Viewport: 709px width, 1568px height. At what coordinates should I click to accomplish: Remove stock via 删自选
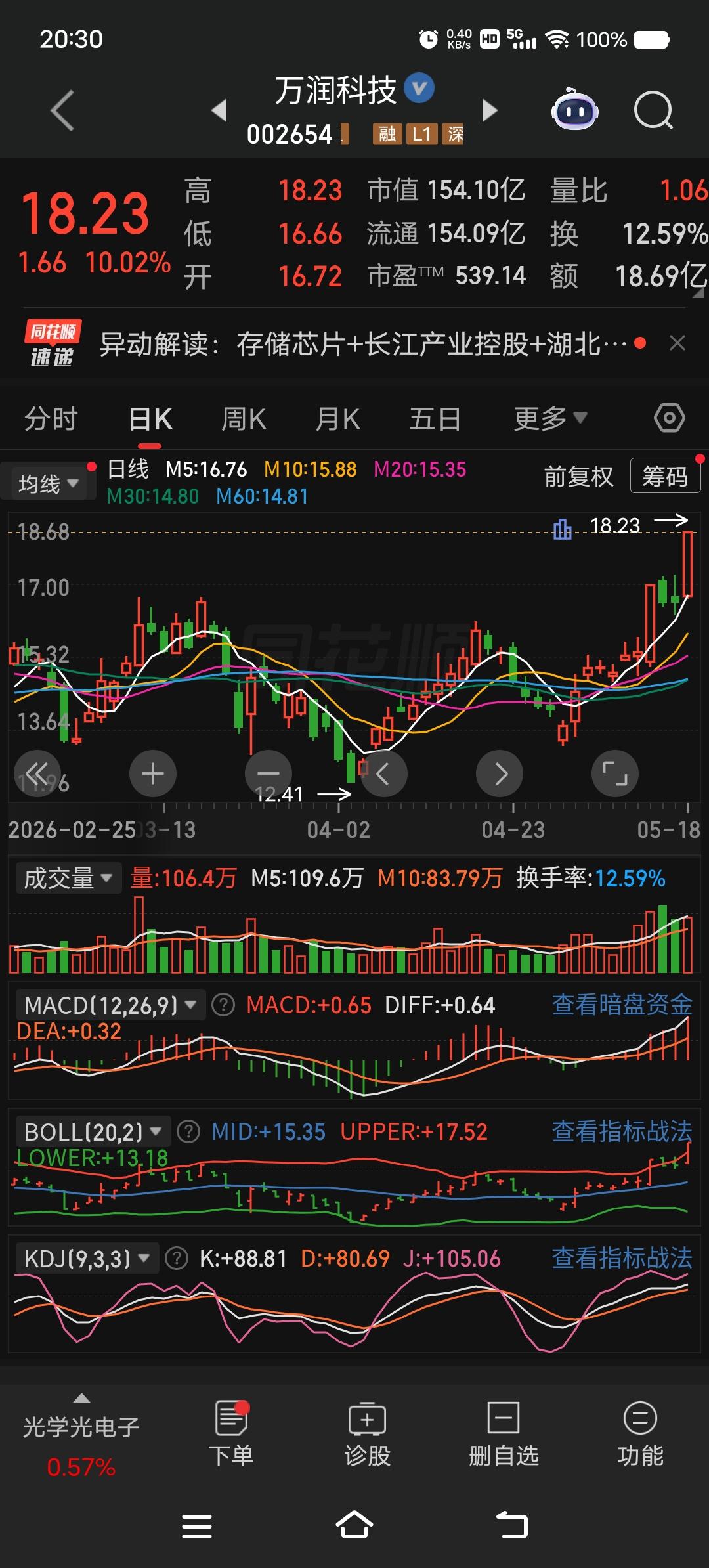[x=504, y=1433]
